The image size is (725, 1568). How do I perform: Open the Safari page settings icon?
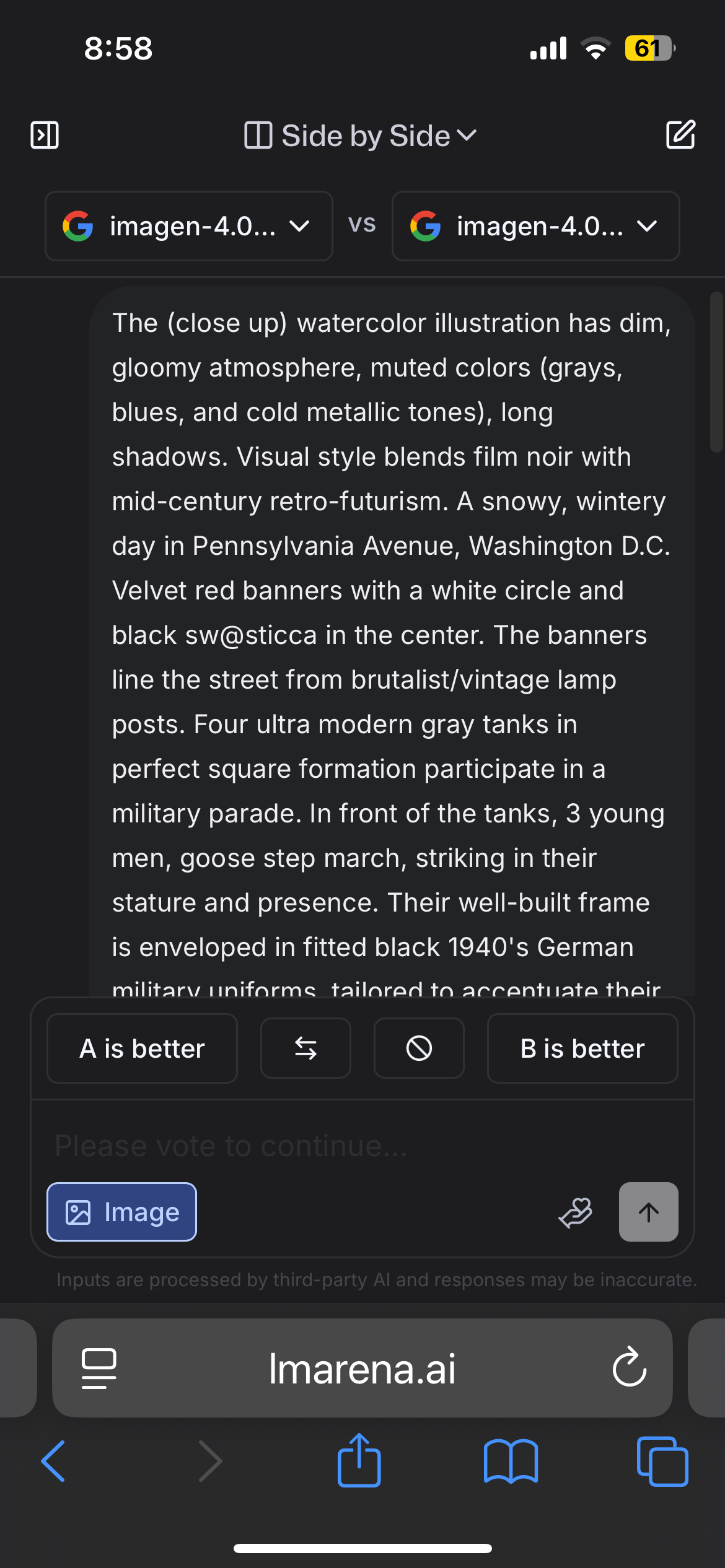(99, 1368)
